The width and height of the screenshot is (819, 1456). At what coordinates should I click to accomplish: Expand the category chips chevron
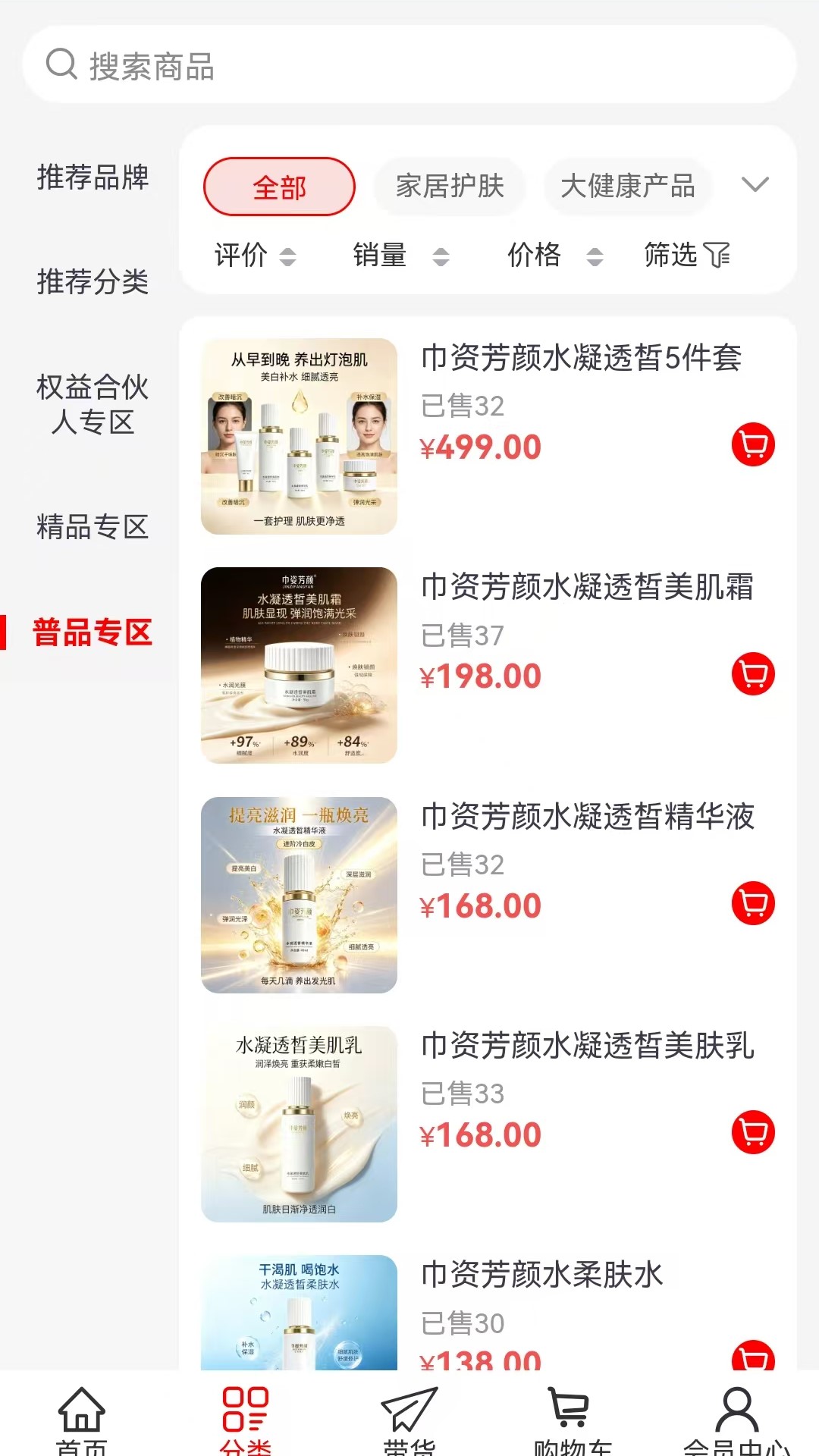click(x=755, y=185)
